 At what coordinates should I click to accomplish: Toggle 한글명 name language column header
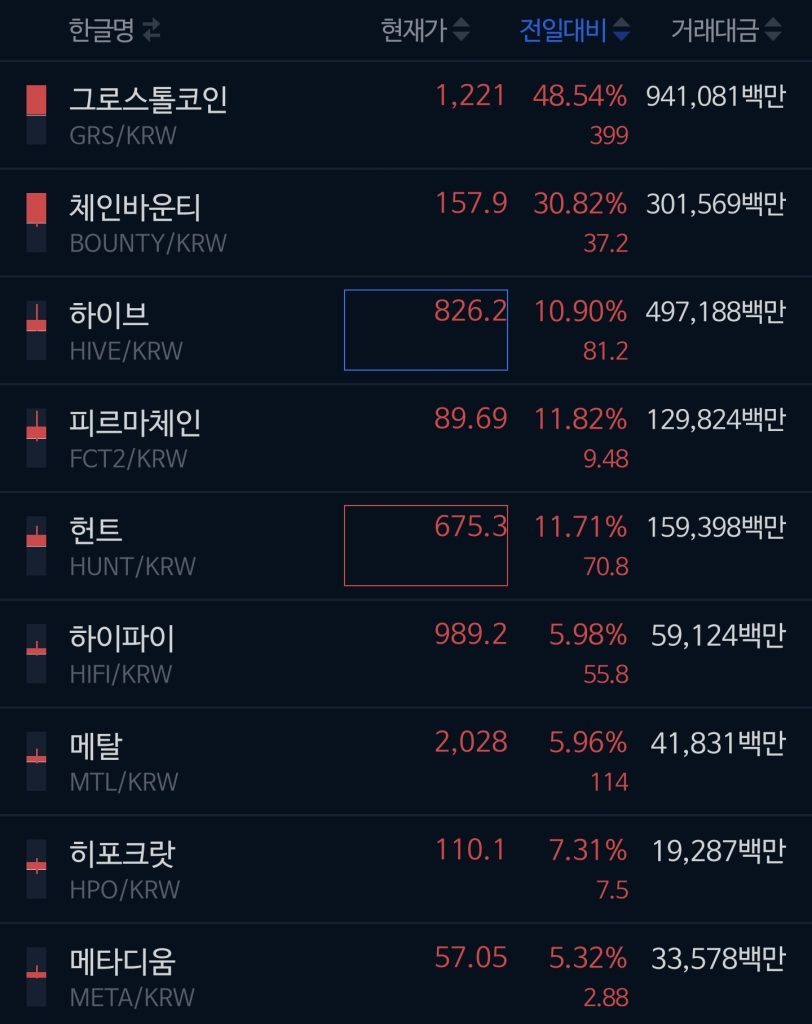[x=114, y=31]
